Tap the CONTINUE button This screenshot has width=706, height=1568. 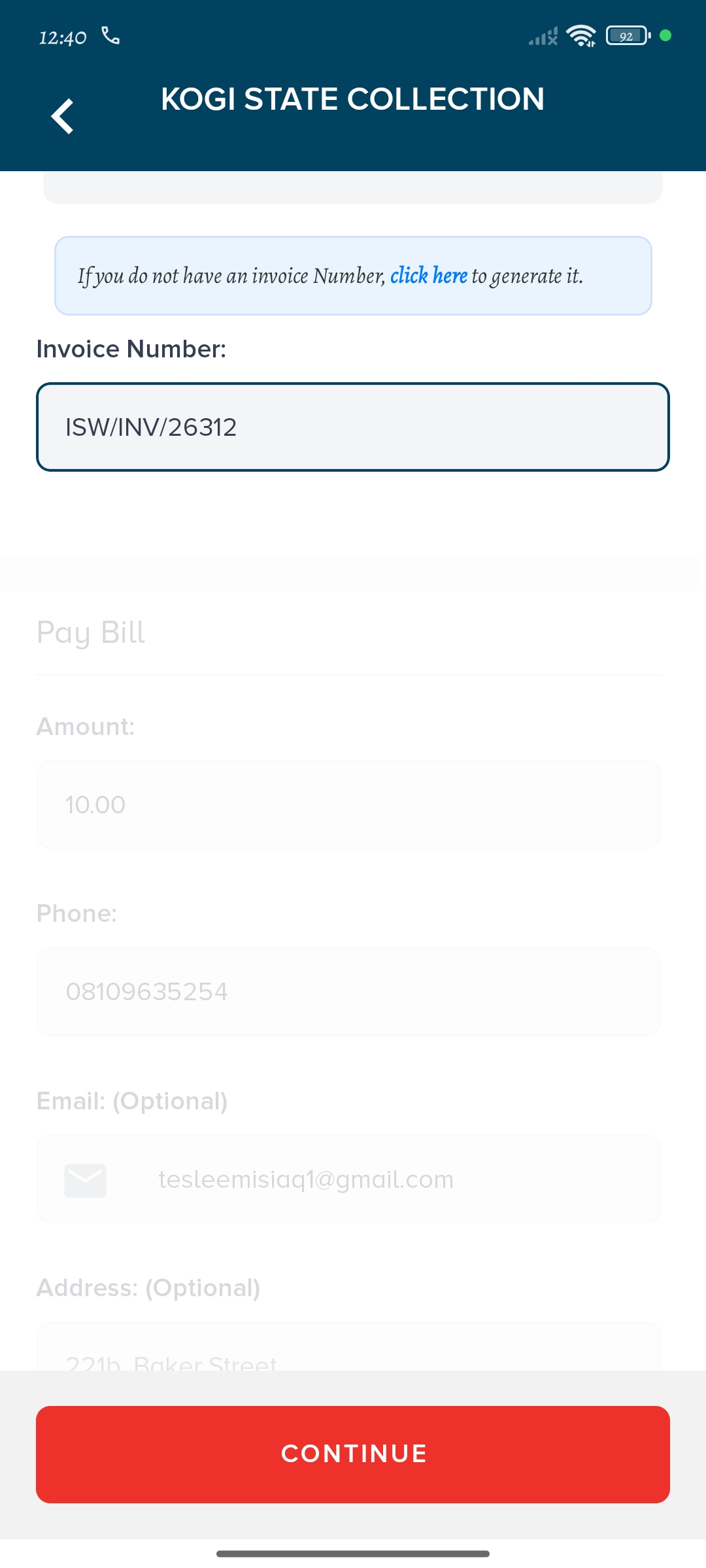pyautogui.click(x=353, y=1454)
